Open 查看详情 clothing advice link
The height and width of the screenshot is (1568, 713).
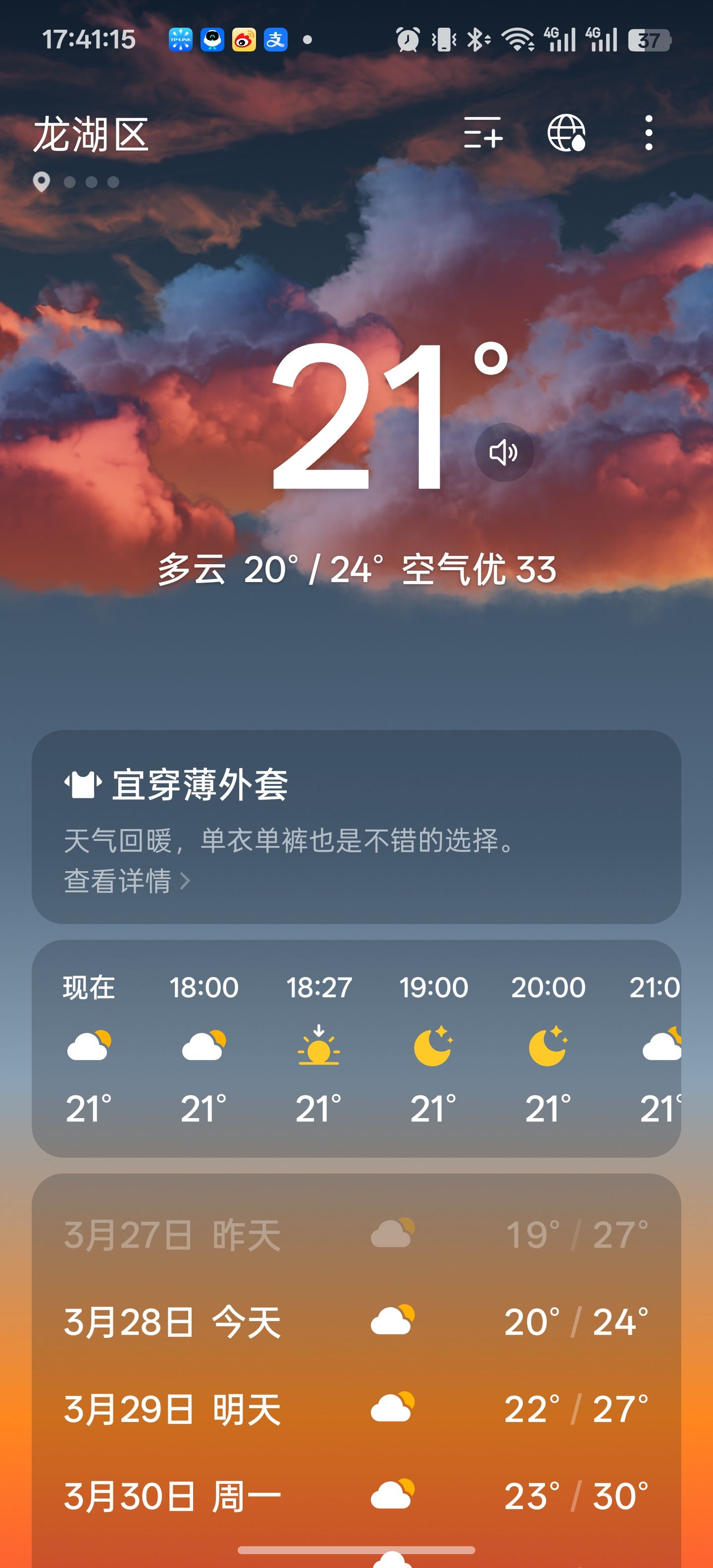[127, 881]
